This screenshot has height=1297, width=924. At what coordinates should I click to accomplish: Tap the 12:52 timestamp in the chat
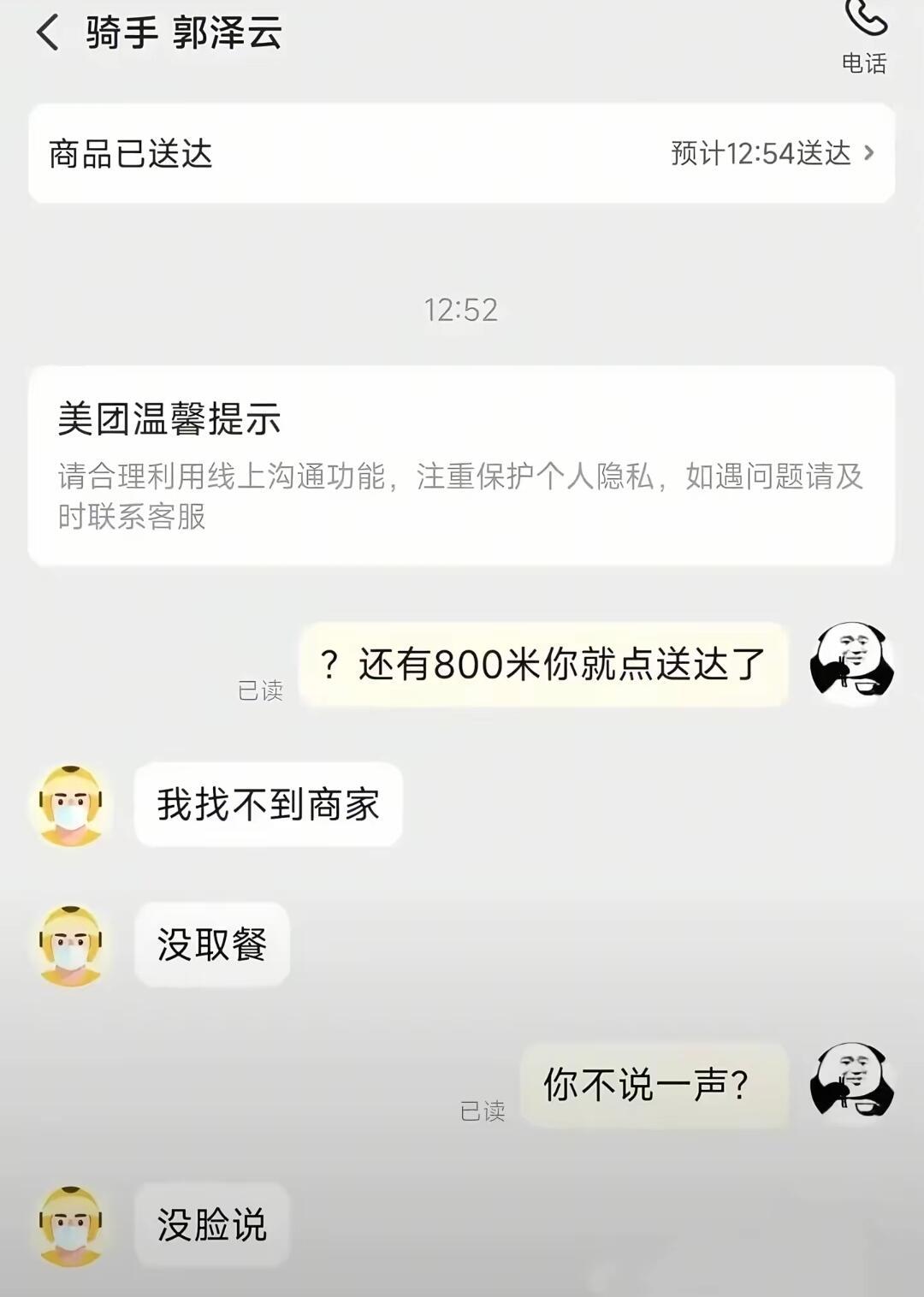click(x=462, y=311)
